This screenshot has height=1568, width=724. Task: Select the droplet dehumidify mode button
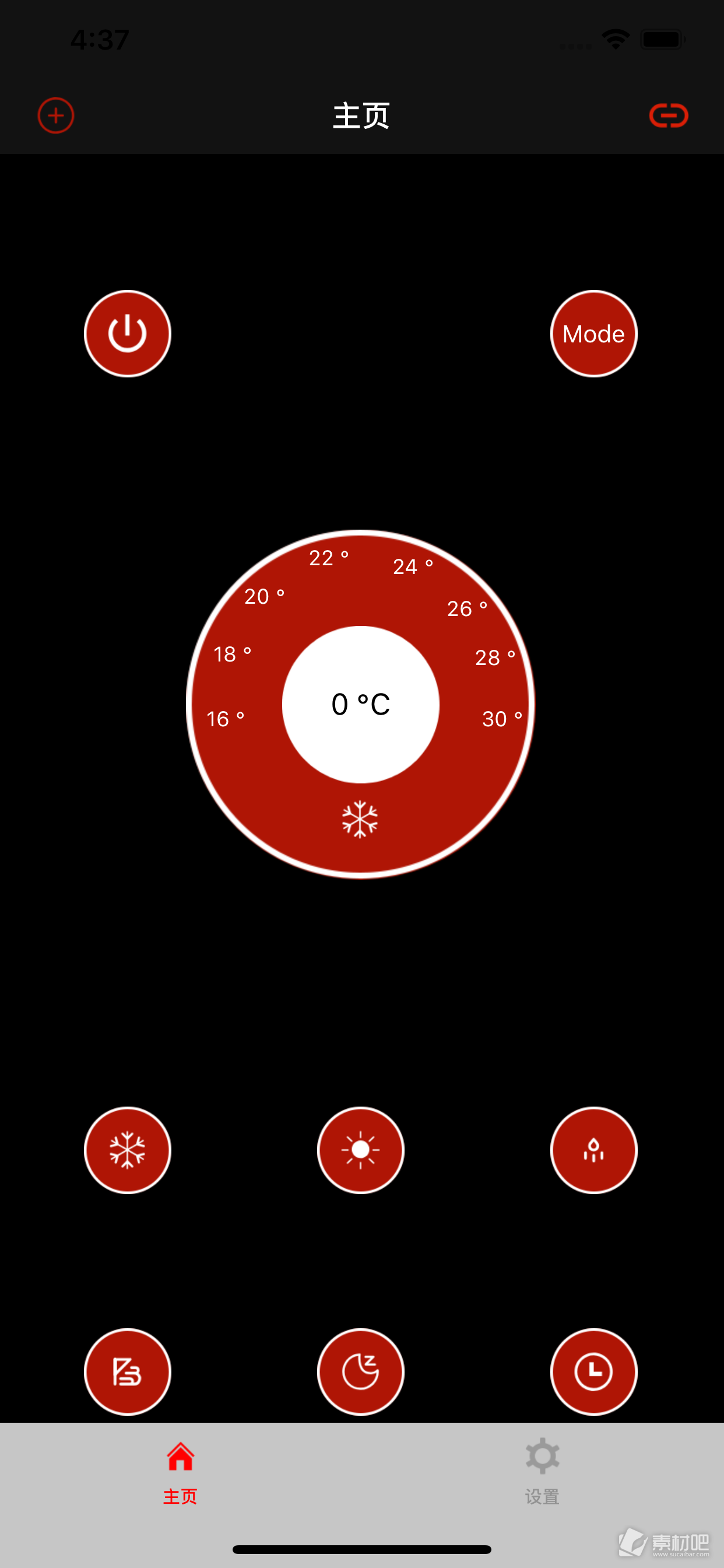(593, 1150)
